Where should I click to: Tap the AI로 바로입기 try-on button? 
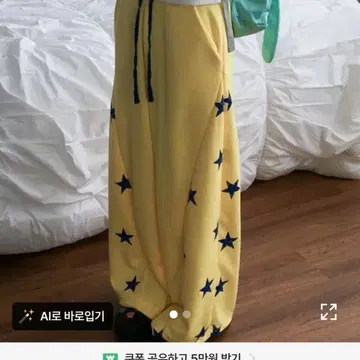tap(63, 316)
